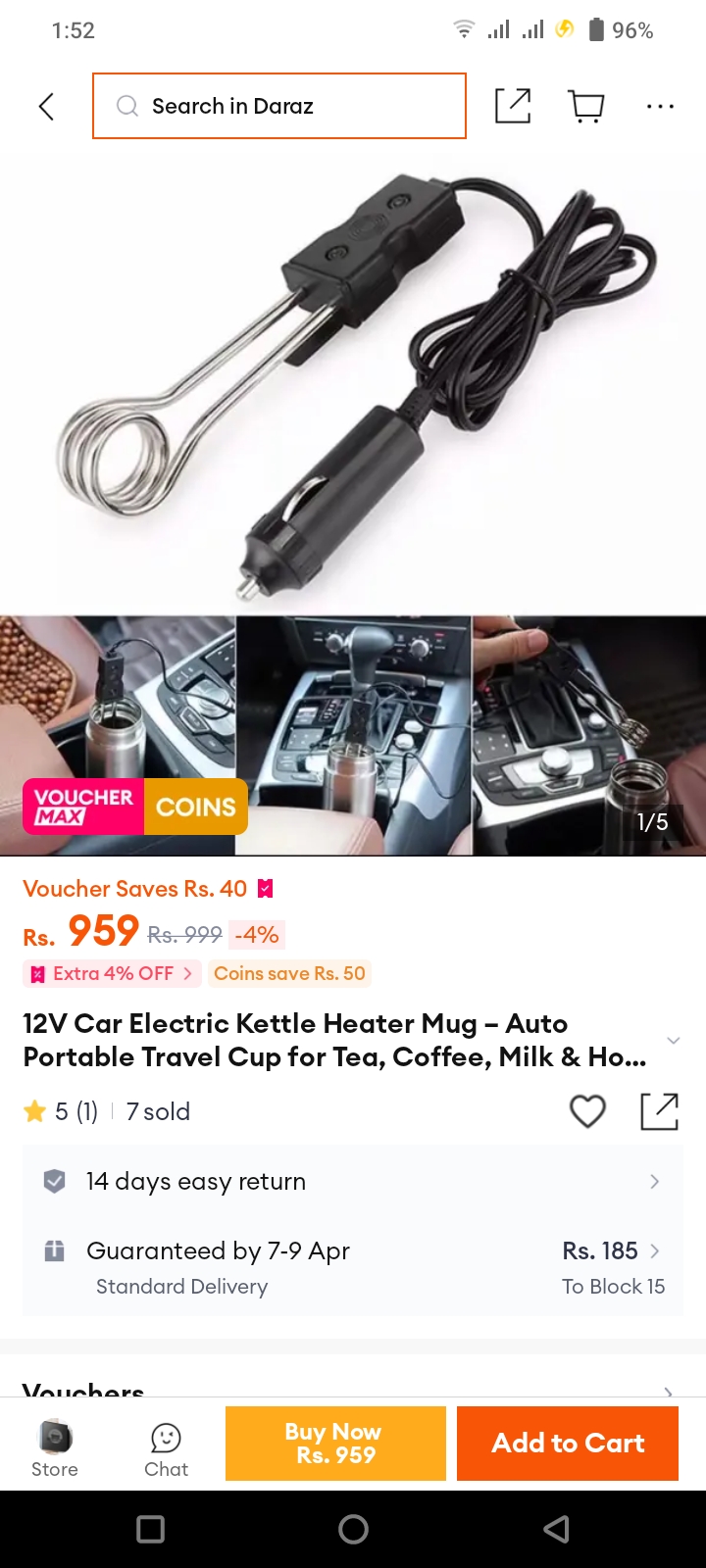This screenshot has height=1568, width=706.
Task: Add the kettle heater to cart
Action: [x=568, y=1444]
